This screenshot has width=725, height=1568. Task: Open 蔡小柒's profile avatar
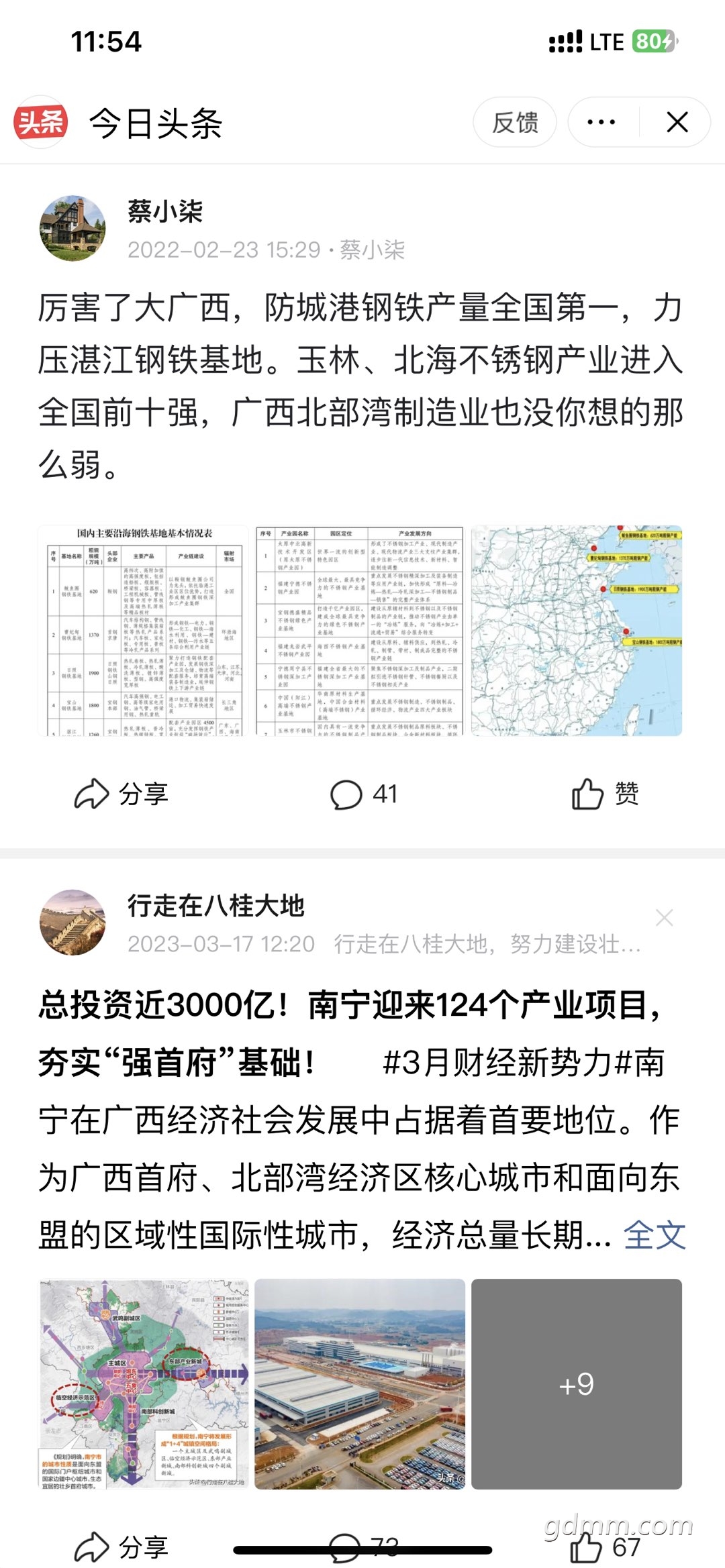click(x=72, y=228)
